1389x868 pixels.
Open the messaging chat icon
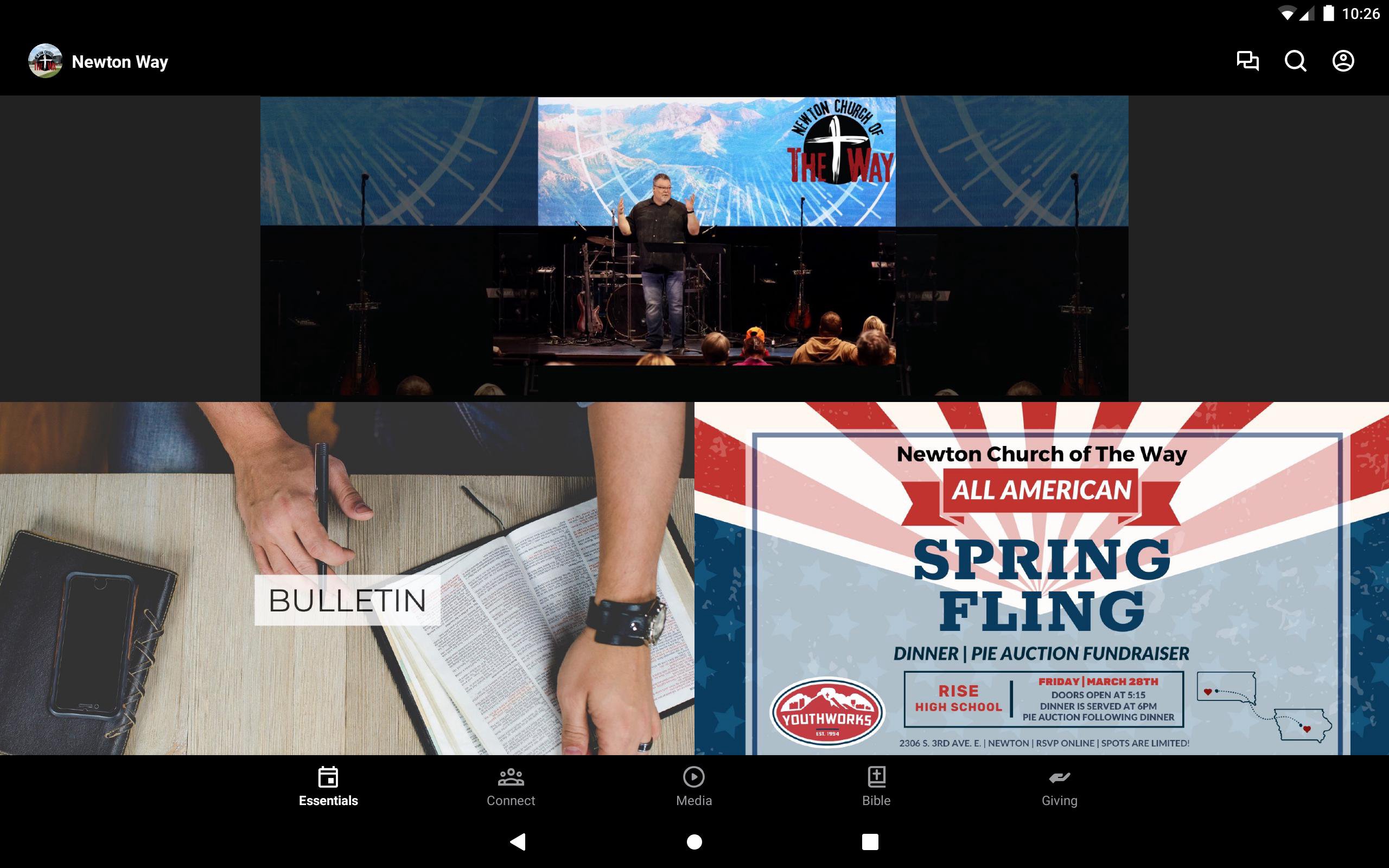tap(1247, 61)
